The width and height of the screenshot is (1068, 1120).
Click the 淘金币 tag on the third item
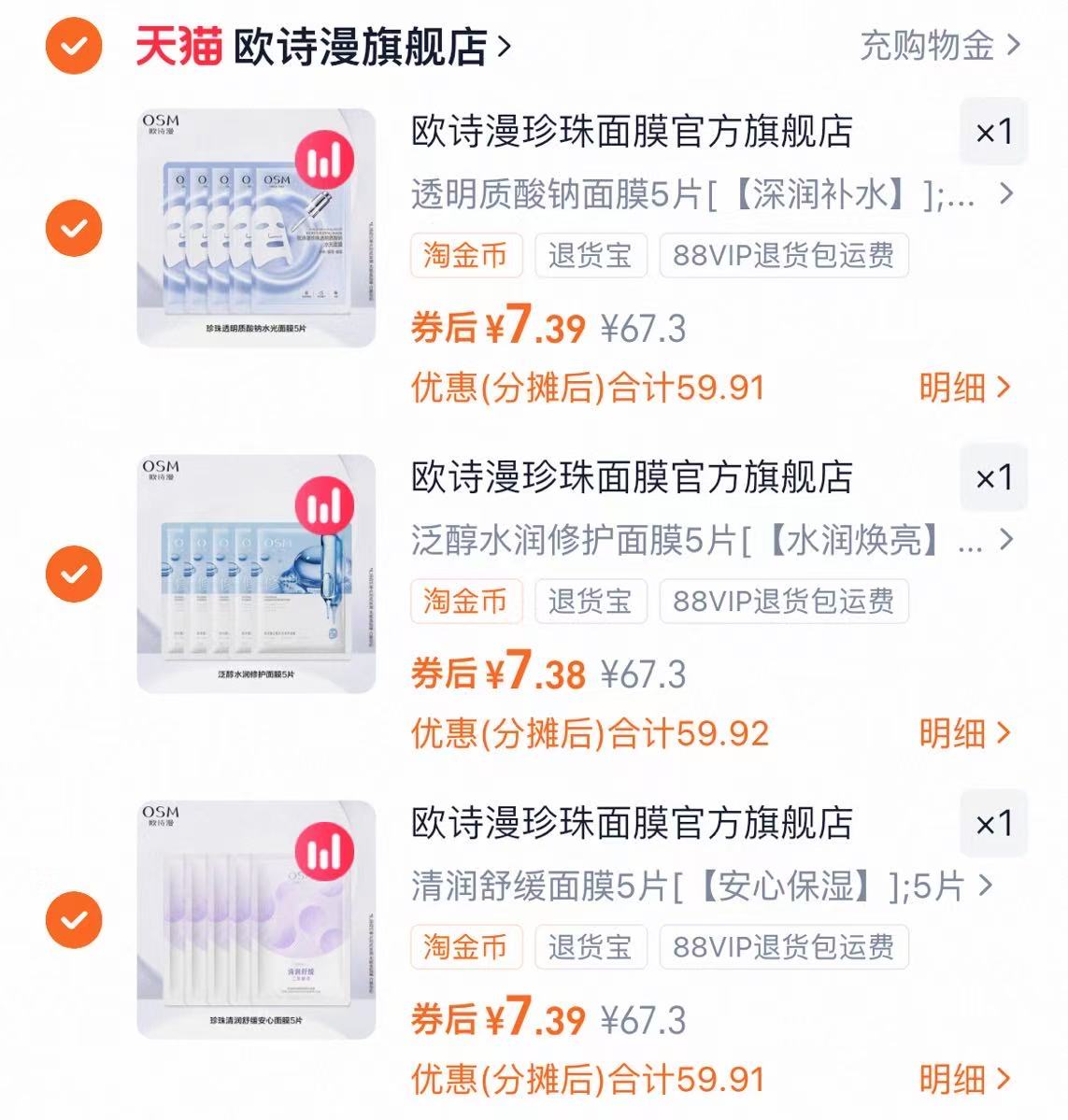coord(467,947)
